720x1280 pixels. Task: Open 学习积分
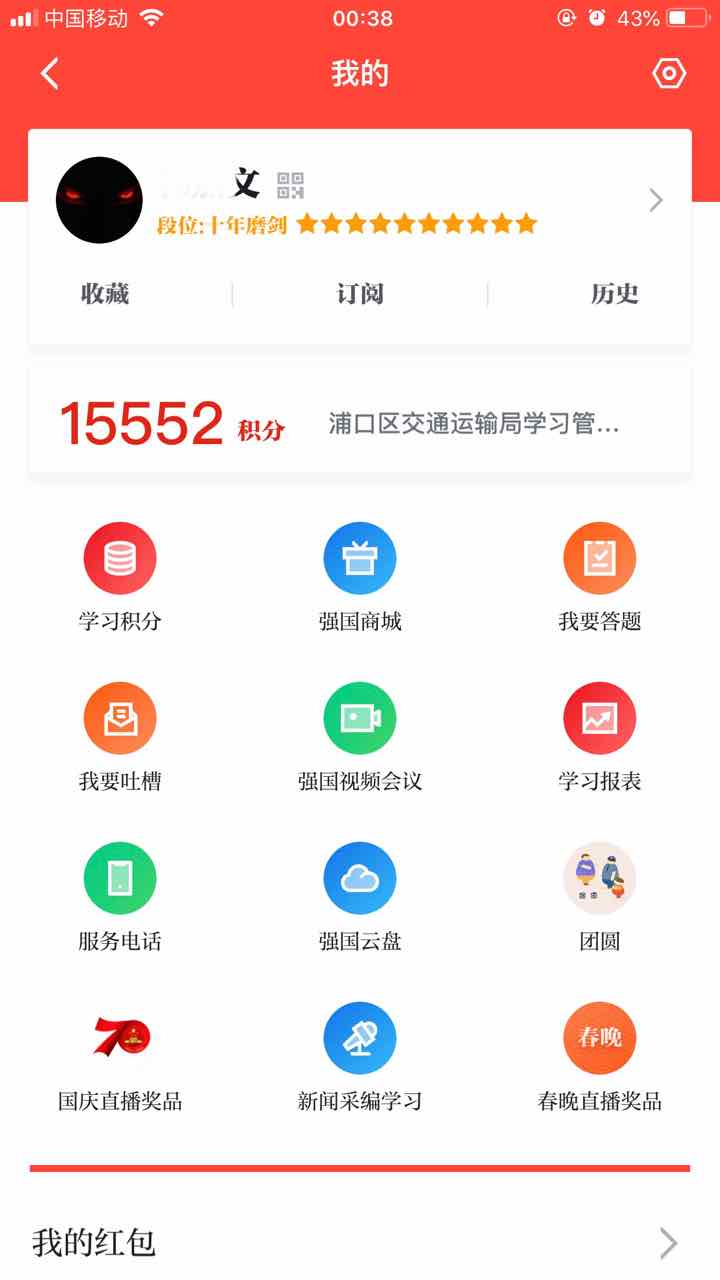coord(120,577)
